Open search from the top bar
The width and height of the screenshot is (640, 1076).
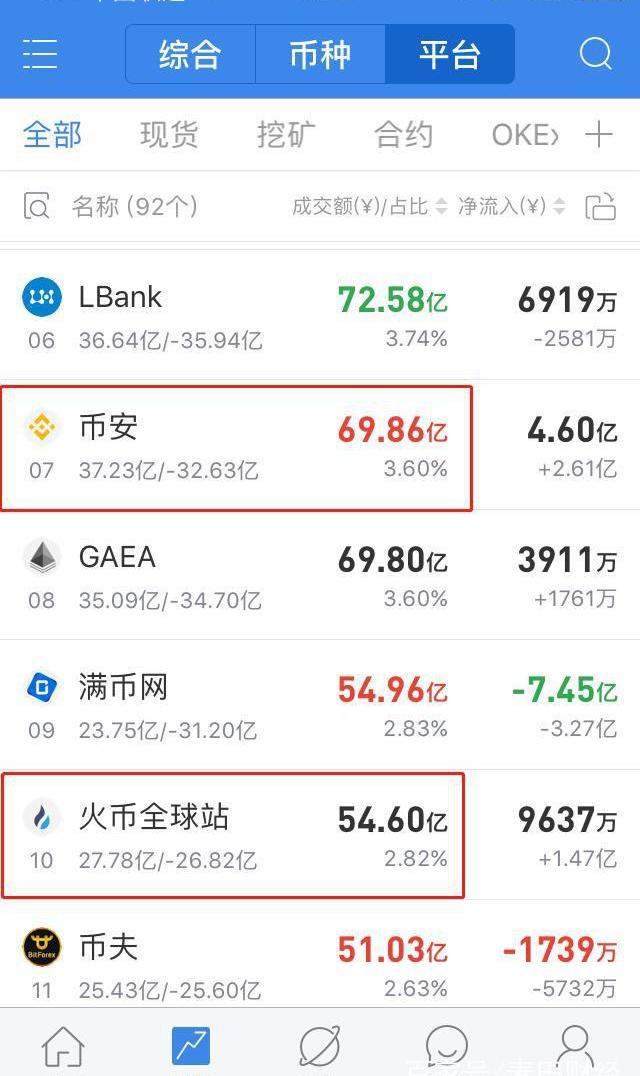coord(595,54)
